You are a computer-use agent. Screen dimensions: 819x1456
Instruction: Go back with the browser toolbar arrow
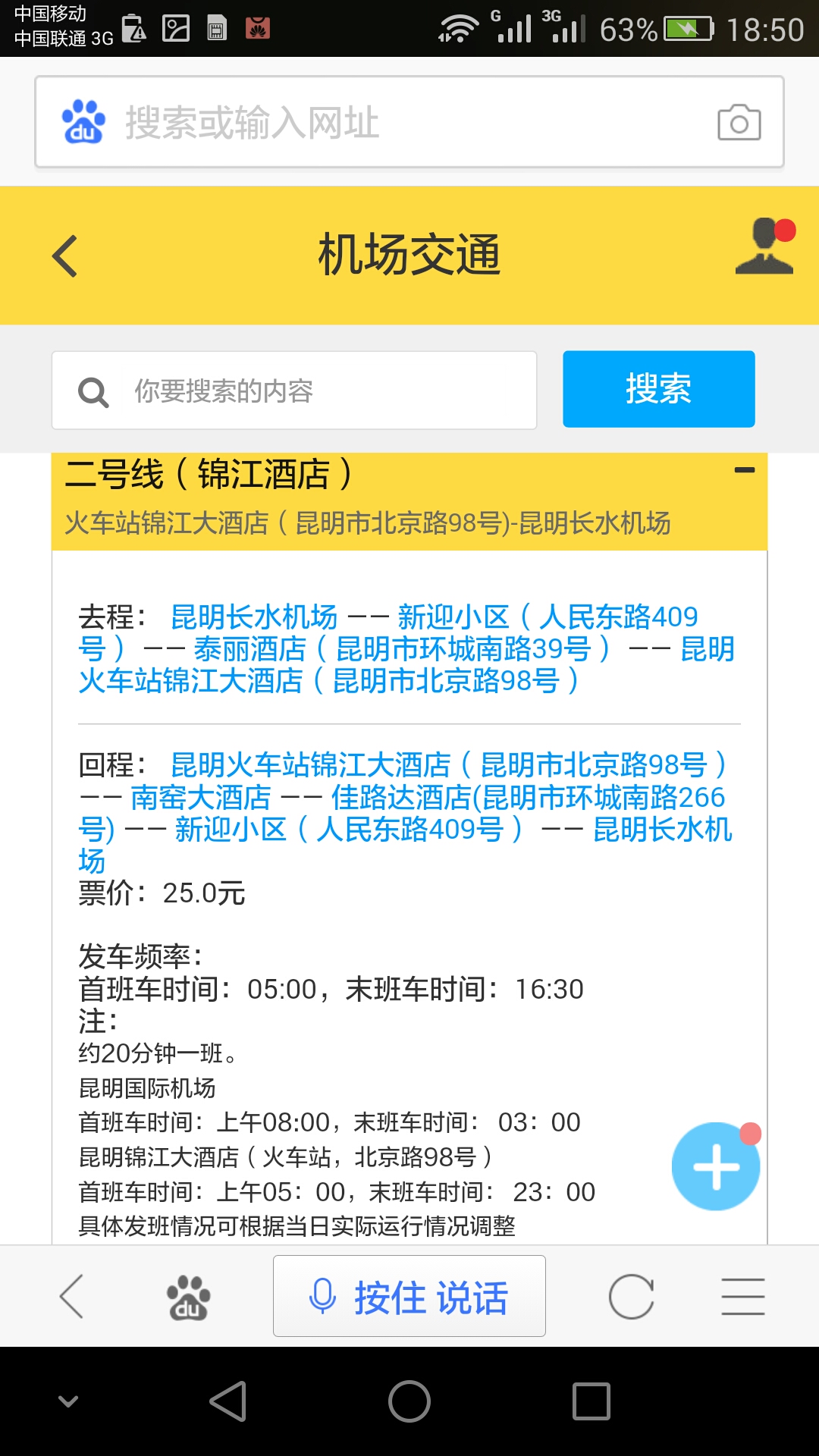tap(72, 1296)
